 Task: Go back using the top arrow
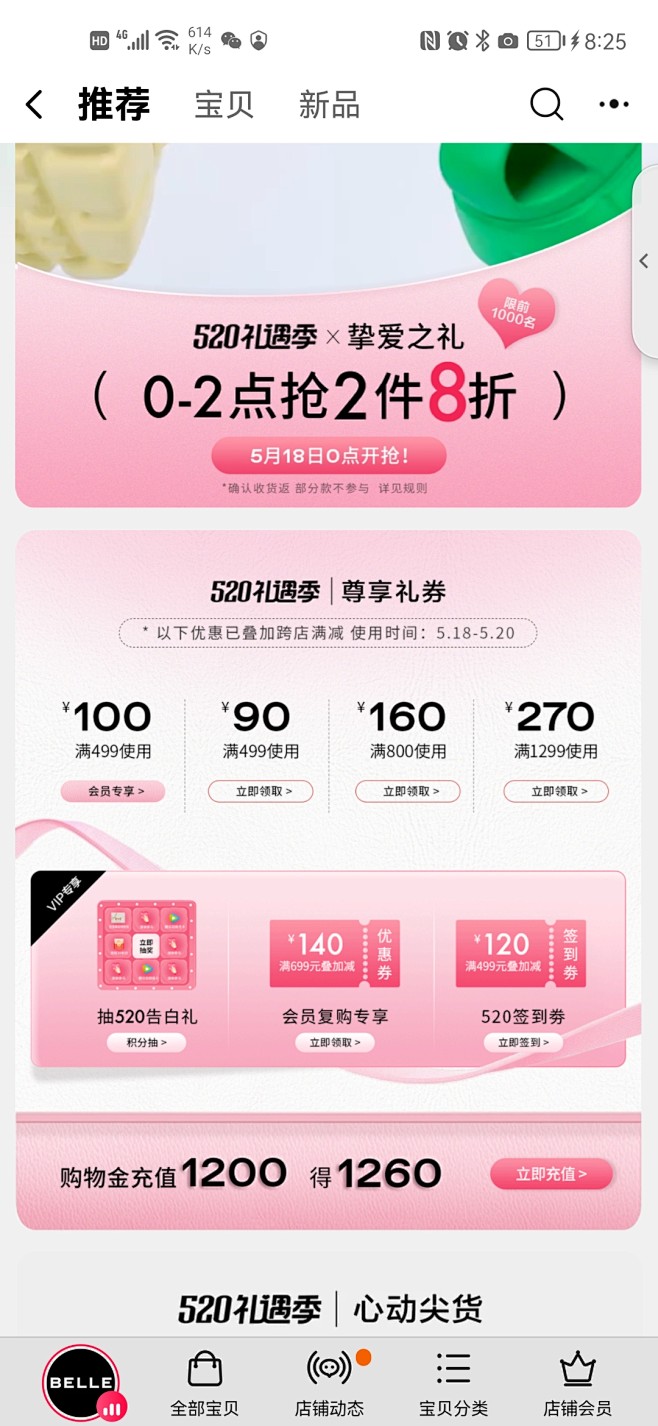pyautogui.click(x=34, y=104)
